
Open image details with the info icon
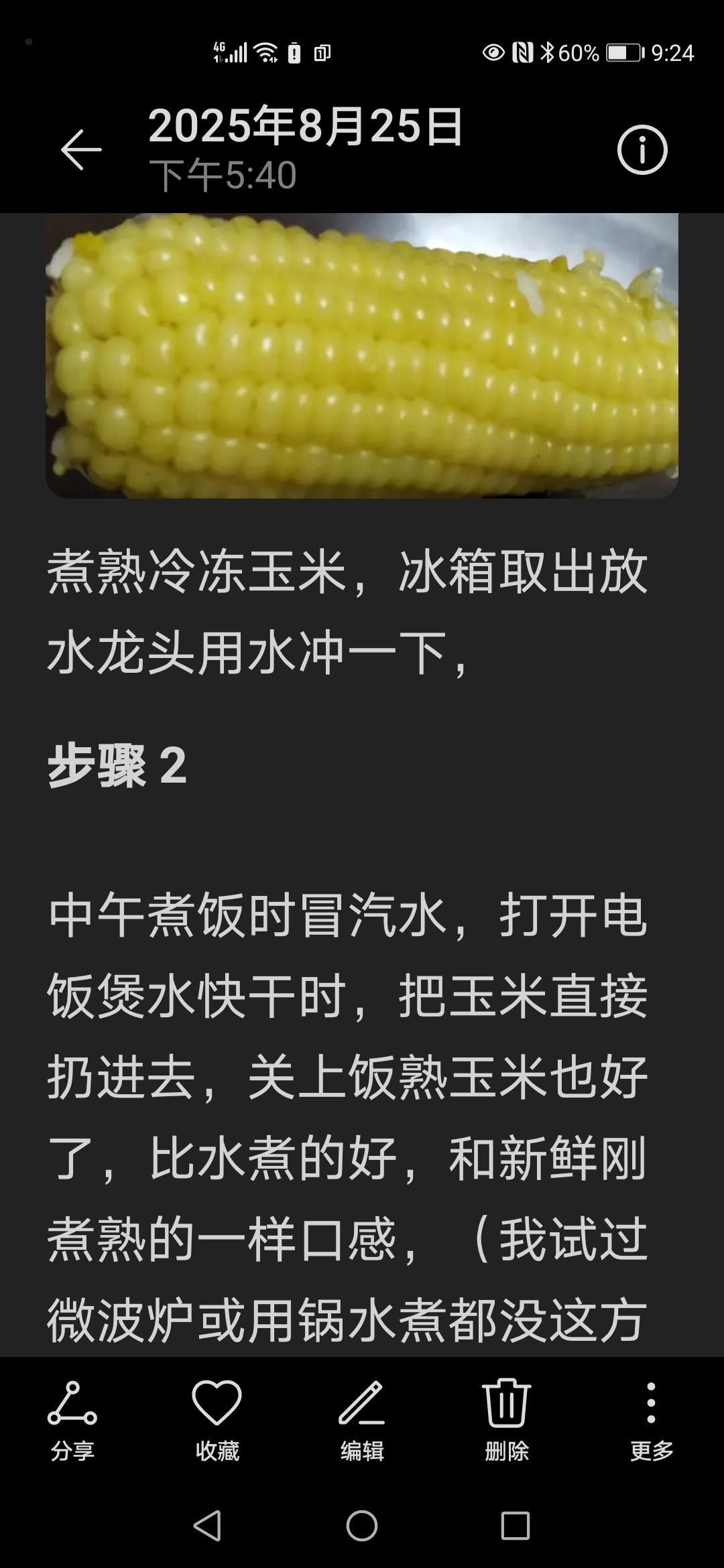642,151
